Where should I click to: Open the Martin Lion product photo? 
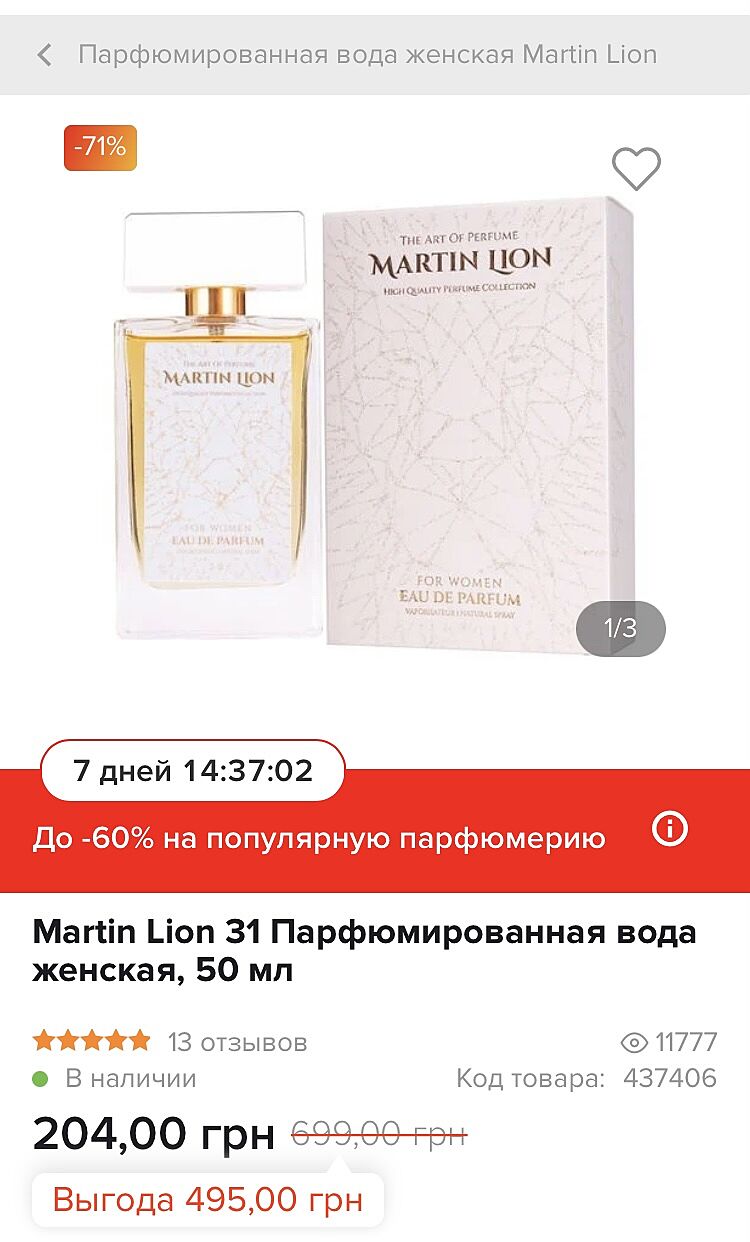[375, 420]
